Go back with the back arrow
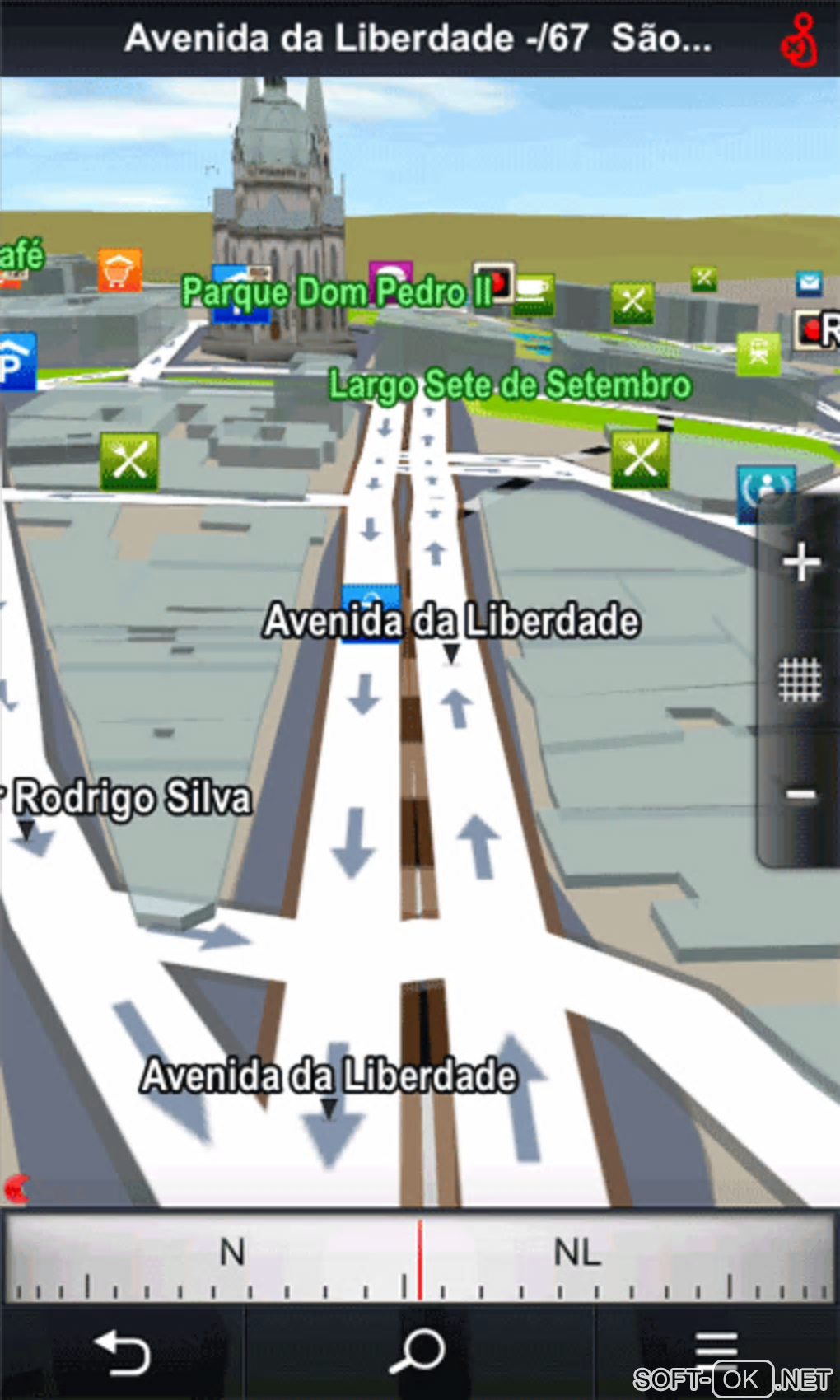The image size is (840, 1400). coord(122,1352)
